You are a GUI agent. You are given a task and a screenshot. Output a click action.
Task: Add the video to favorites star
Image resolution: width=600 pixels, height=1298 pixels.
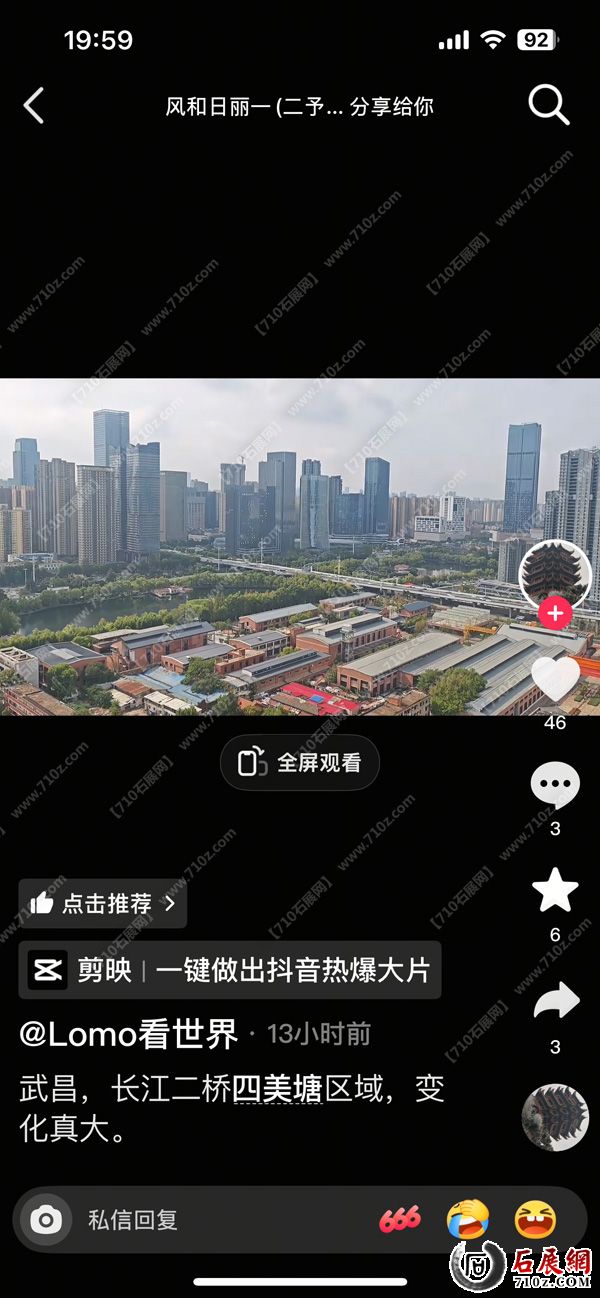point(555,891)
